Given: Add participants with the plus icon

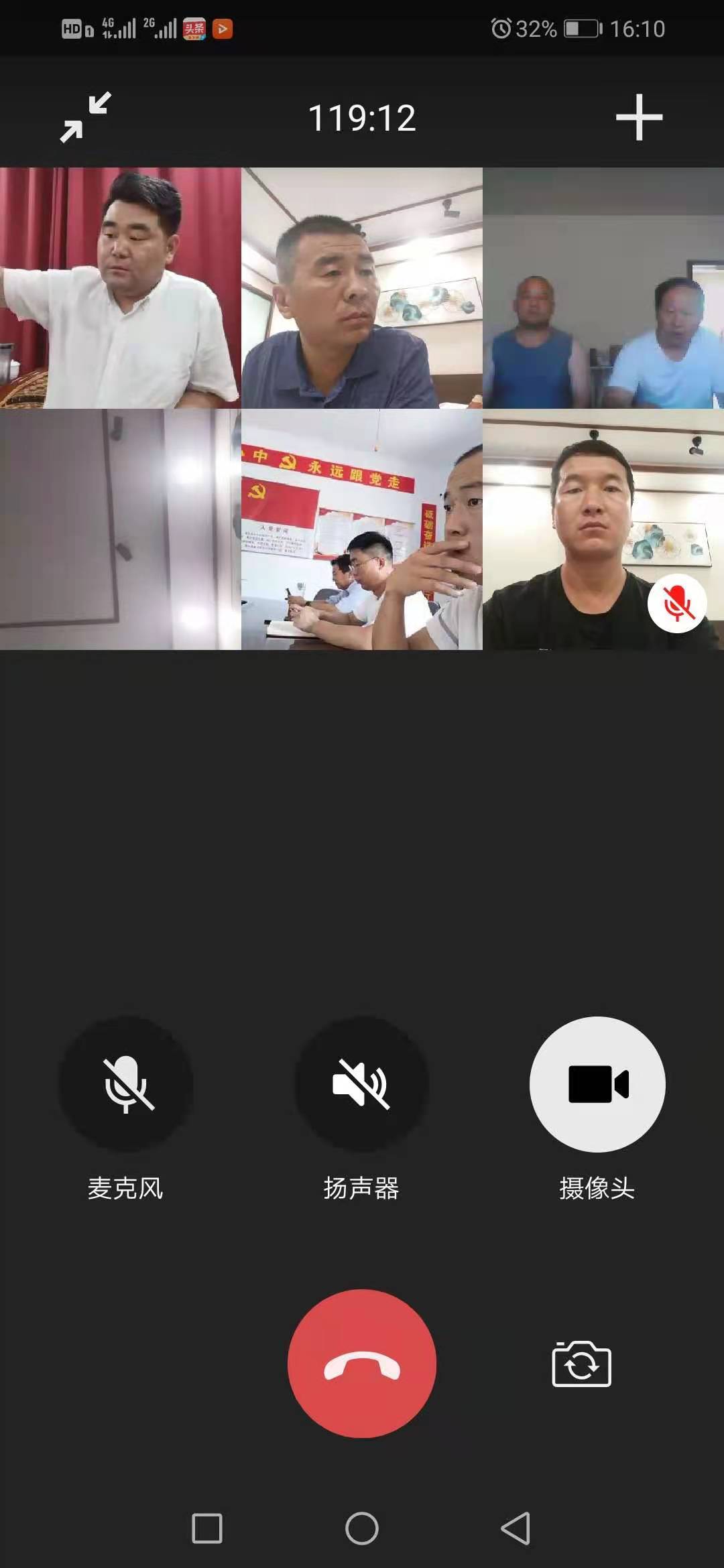Looking at the screenshot, I should 639,118.
